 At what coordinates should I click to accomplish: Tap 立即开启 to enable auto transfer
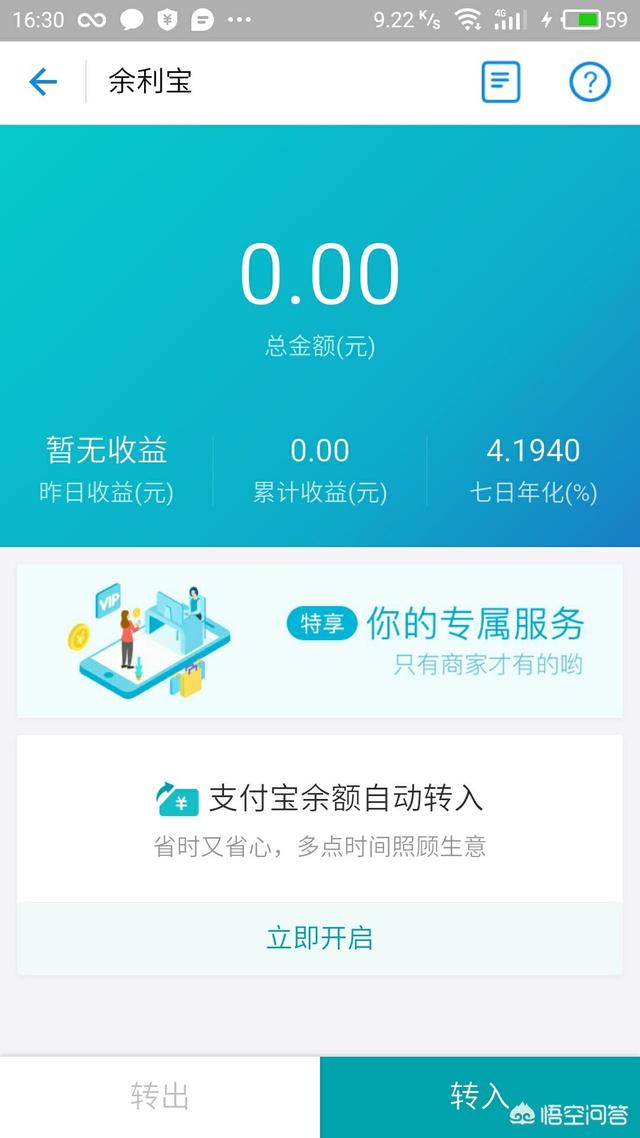(319, 938)
